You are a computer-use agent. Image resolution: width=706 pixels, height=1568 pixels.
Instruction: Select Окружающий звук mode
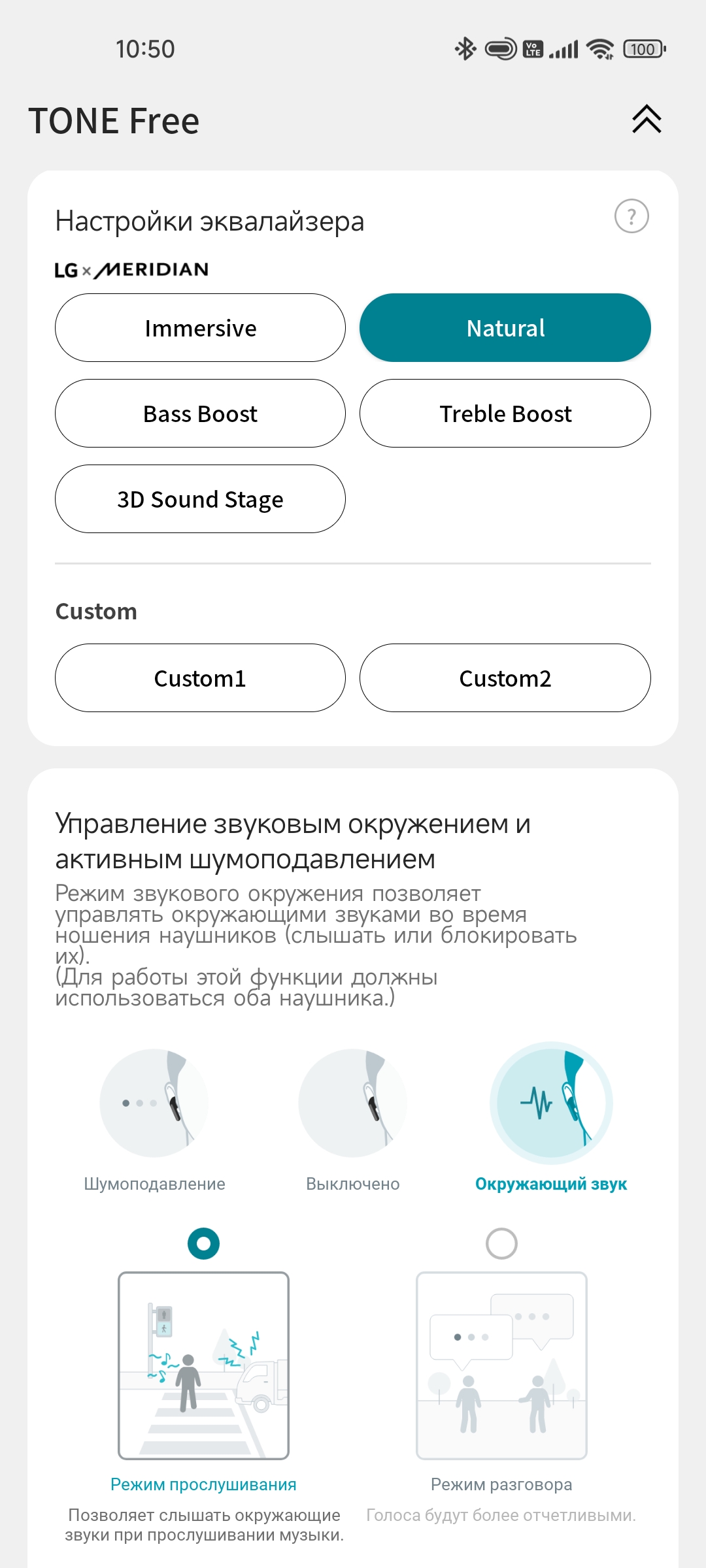[x=551, y=1104]
